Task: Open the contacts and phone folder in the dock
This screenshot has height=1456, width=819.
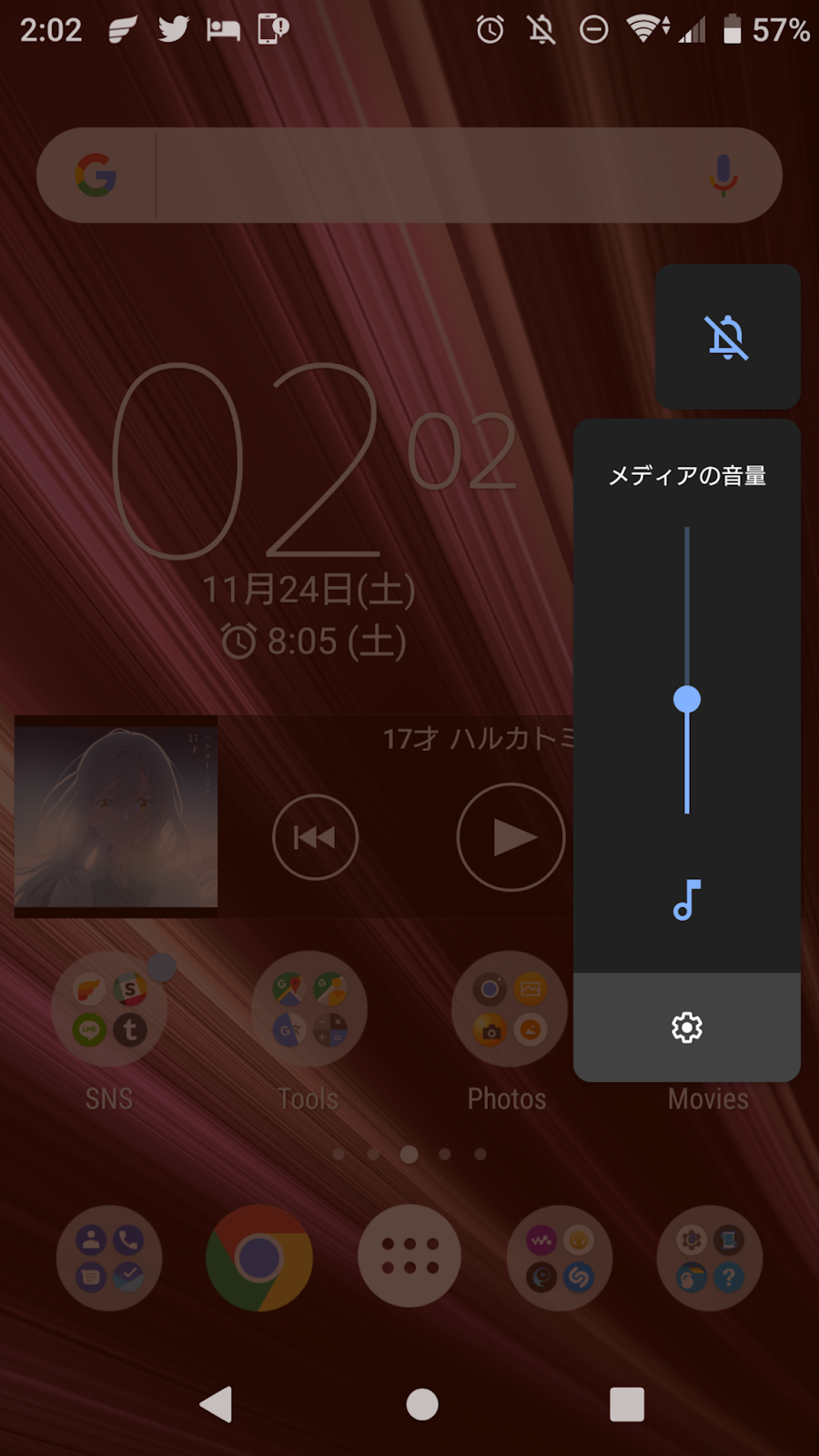Action: click(109, 1259)
